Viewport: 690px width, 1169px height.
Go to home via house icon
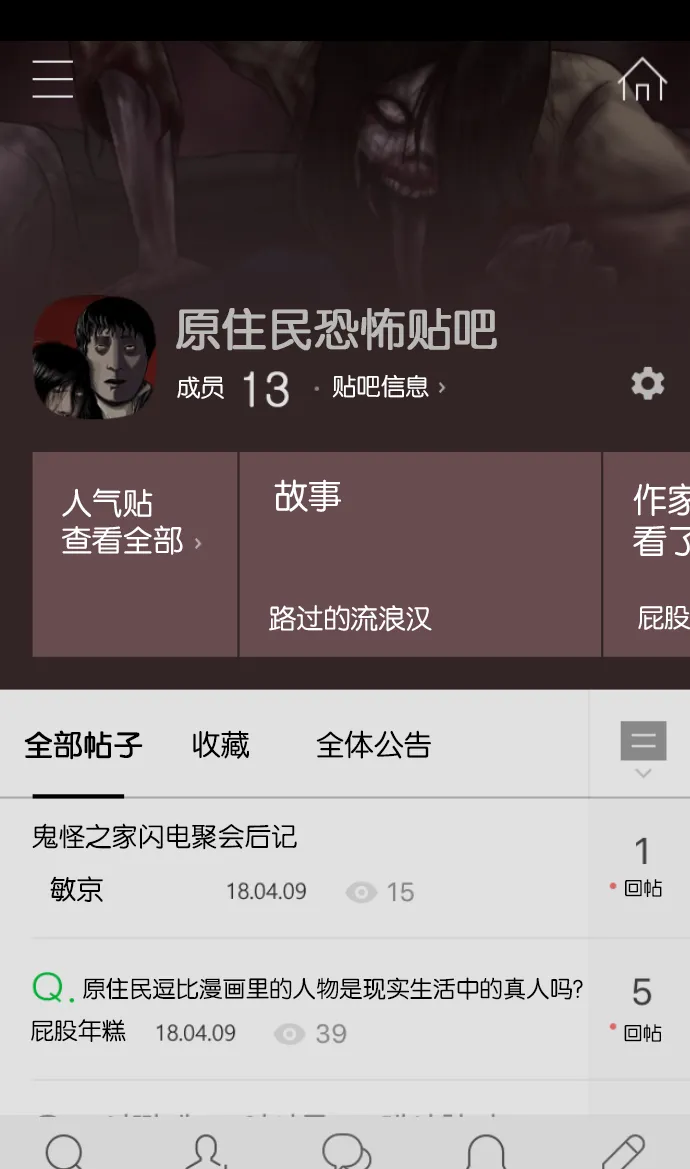[642, 80]
